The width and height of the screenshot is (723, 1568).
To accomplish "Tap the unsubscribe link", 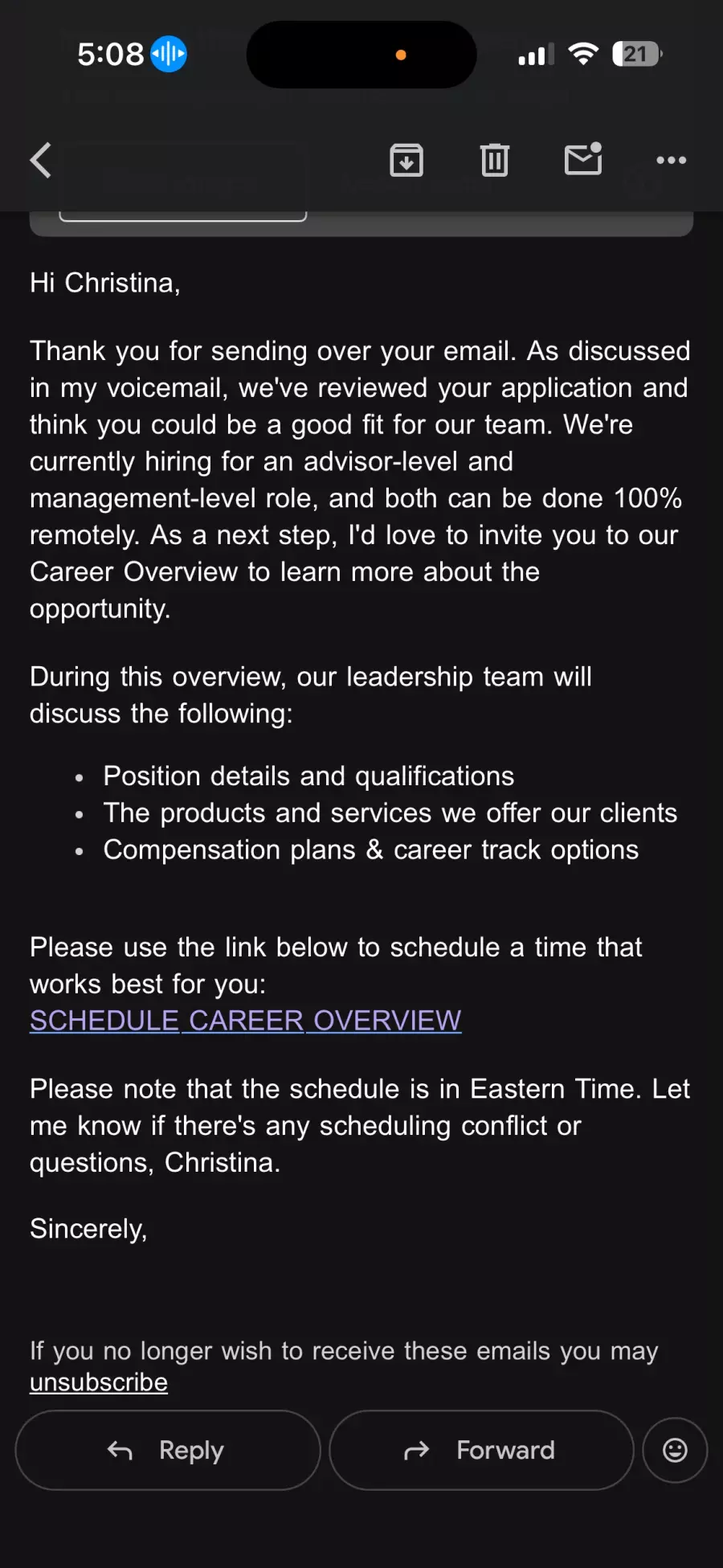I will pos(99,1382).
